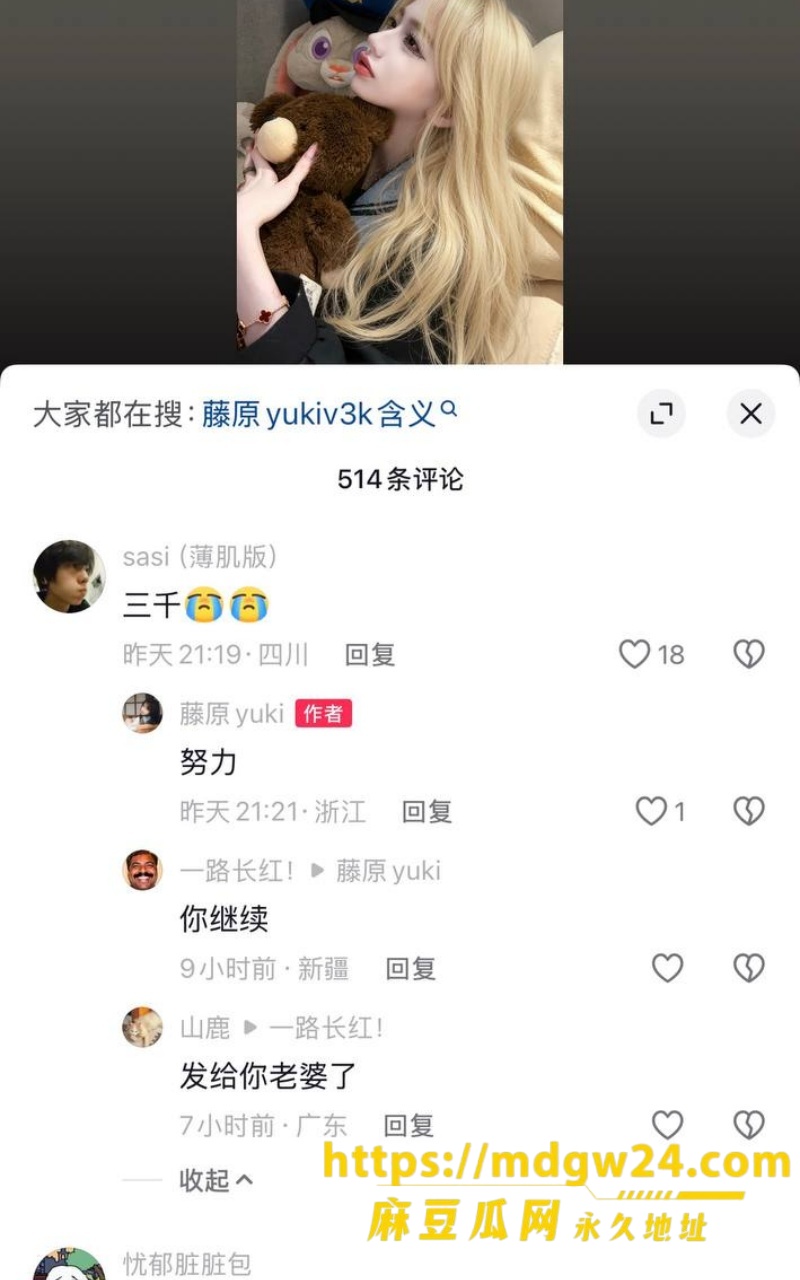
Task: Like the 你继续 reply by 一路长红！
Action: pyautogui.click(x=667, y=967)
